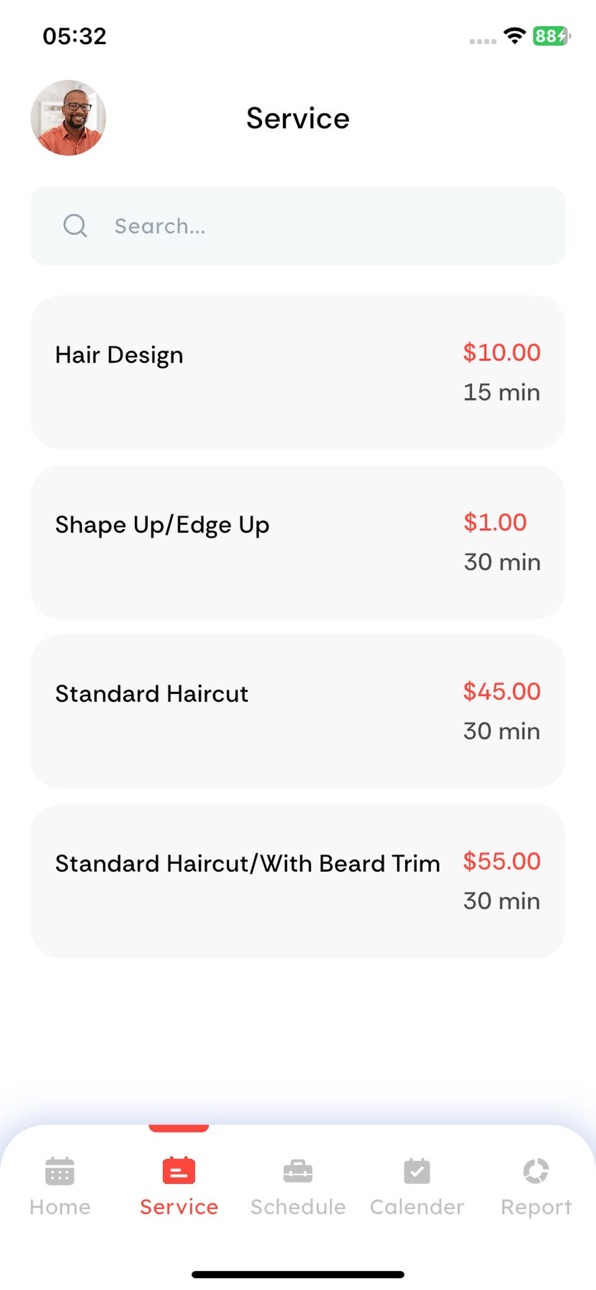Go to the Calender tab
The height and width of the screenshot is (1290, 596).
[x=417, y=1187]
